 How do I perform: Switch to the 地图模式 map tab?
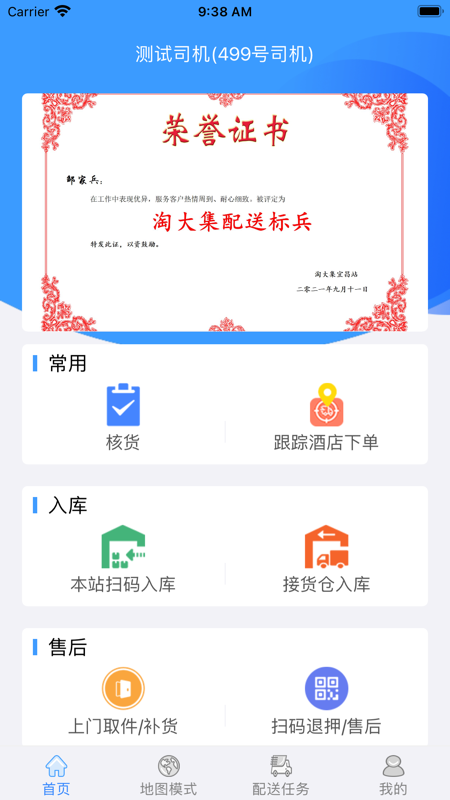pos(168,776)
